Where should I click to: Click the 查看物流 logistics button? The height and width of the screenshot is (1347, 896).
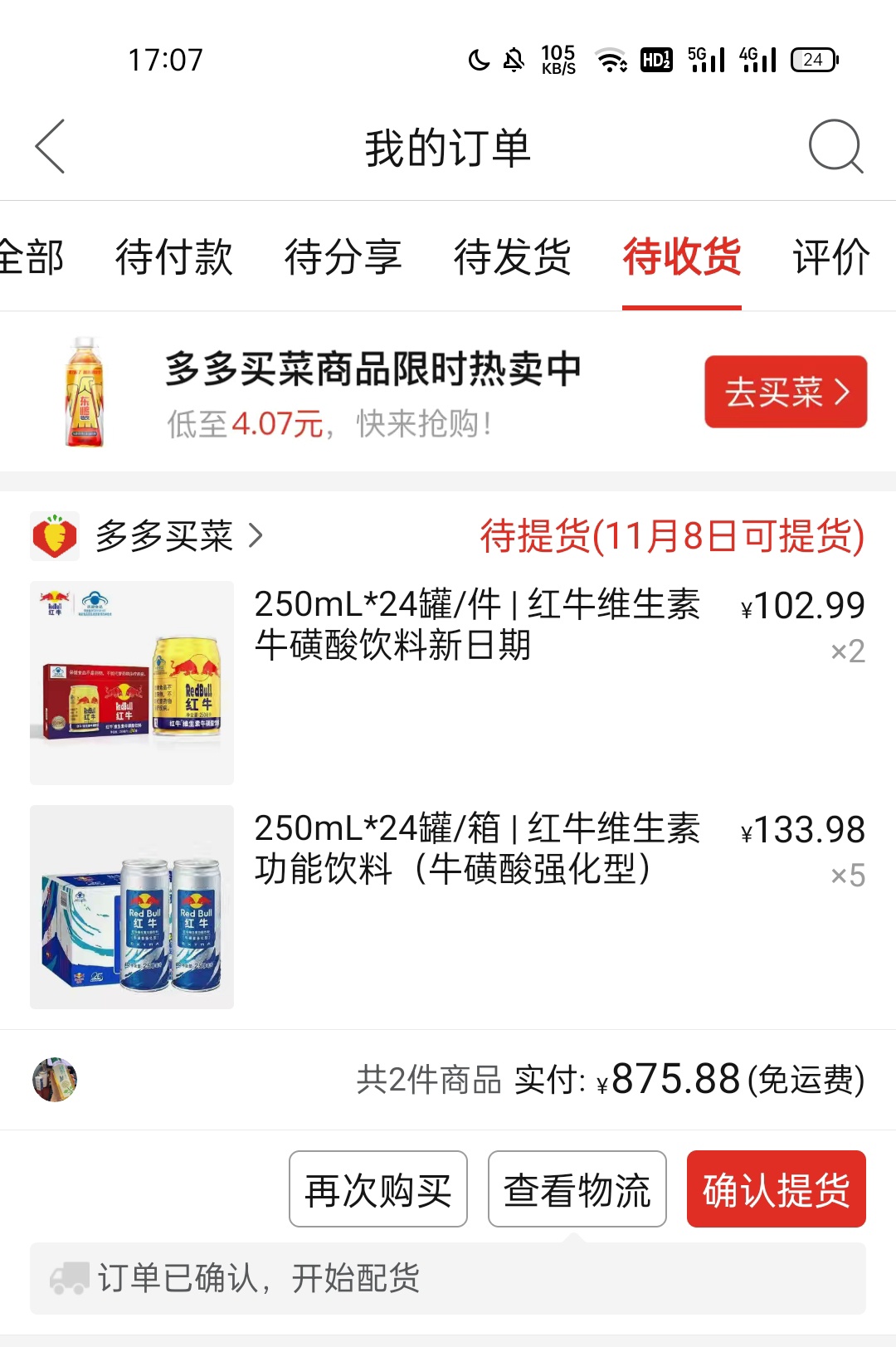[x=577, y=1188]
